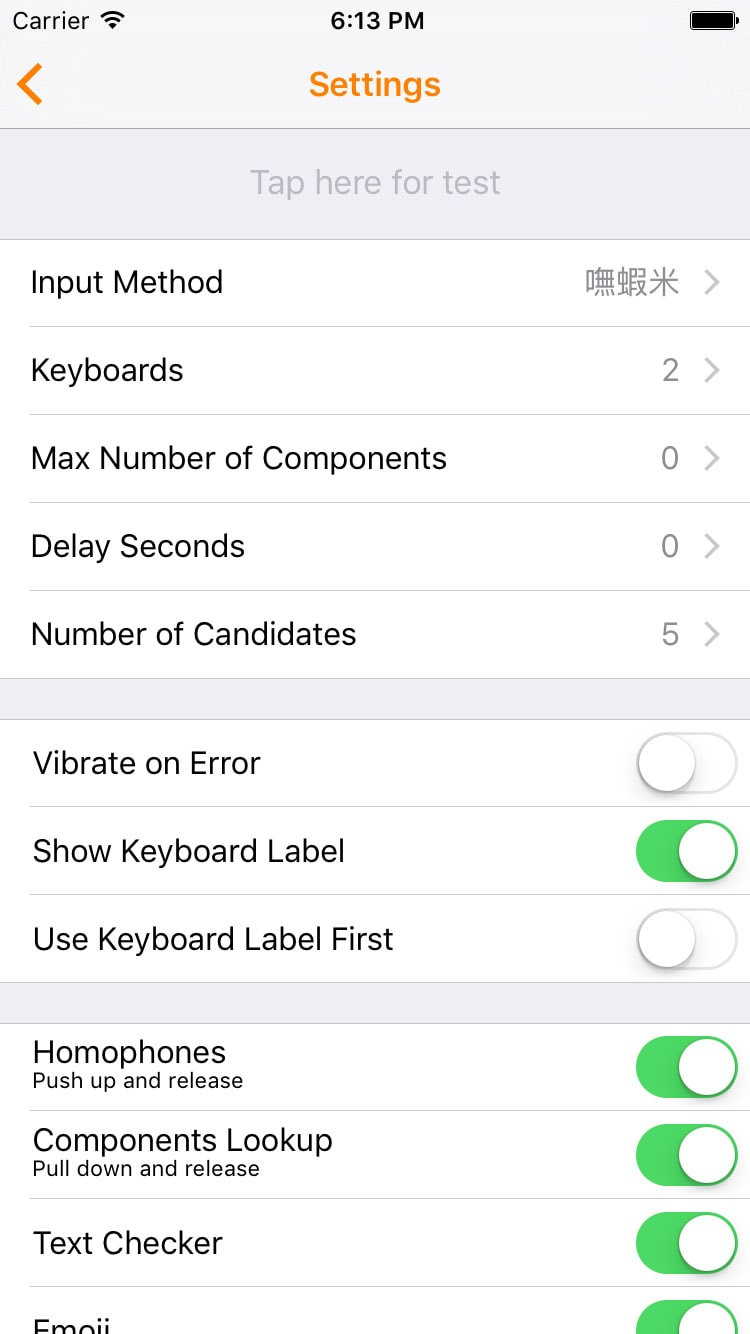Open the Keyboards row

[x=375, y=371]
